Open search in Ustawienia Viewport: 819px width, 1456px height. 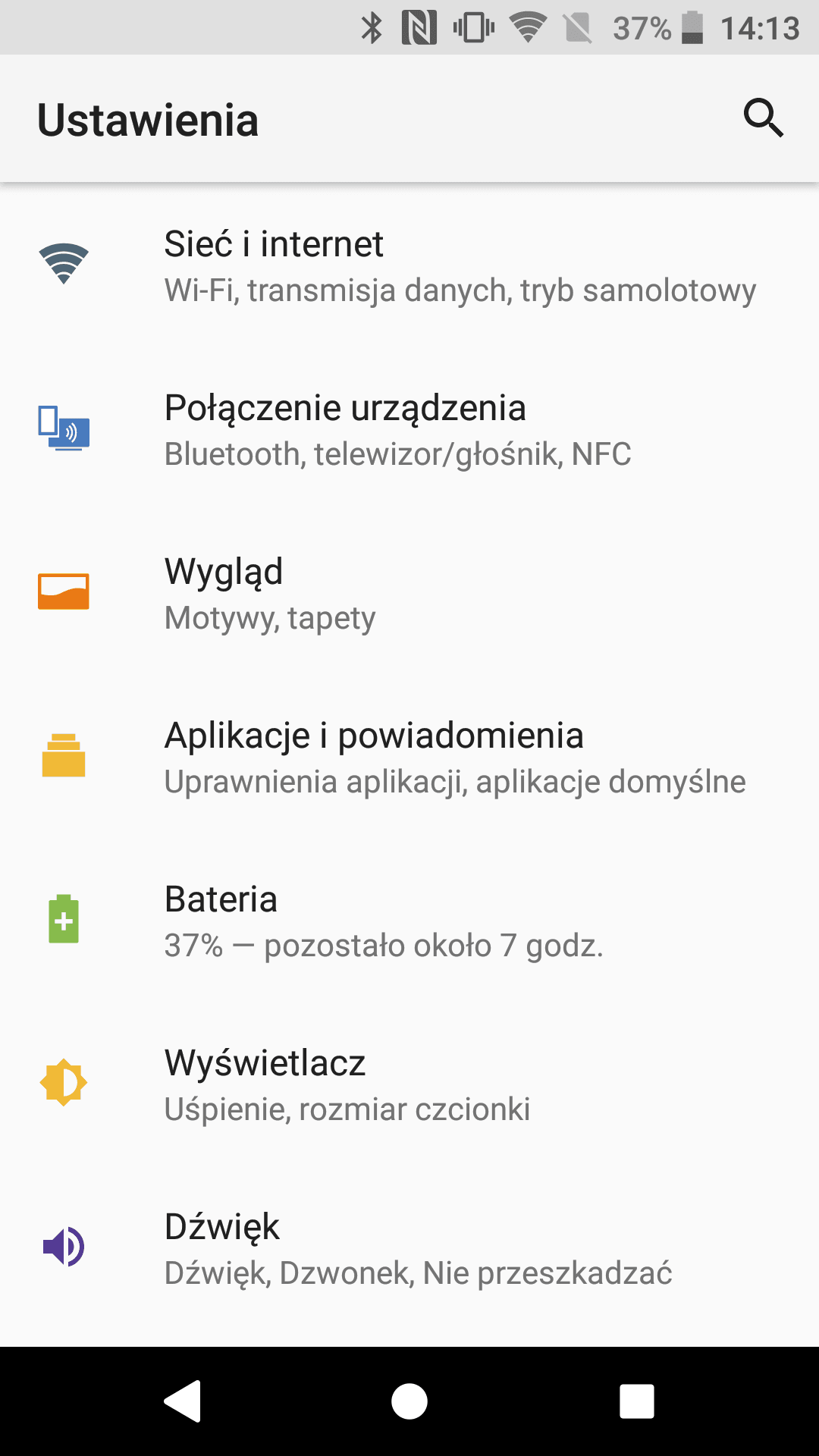(x=763, y=118)
